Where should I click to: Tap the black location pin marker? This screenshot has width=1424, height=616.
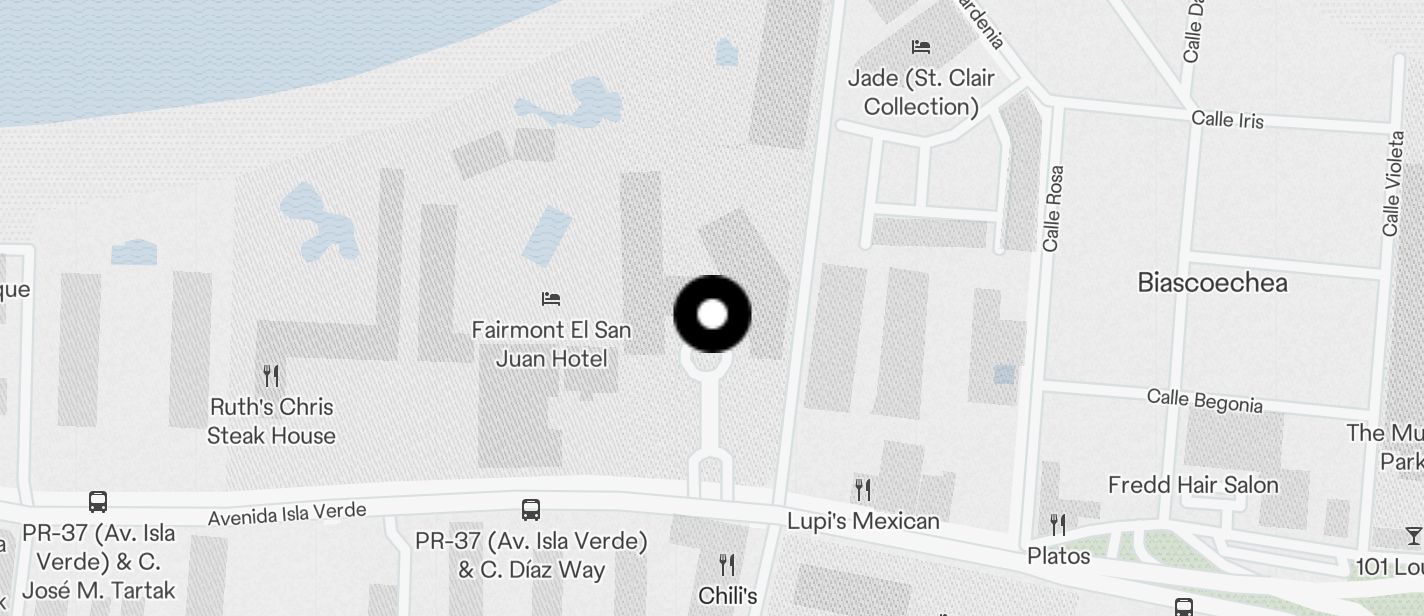tap(712, 314)
